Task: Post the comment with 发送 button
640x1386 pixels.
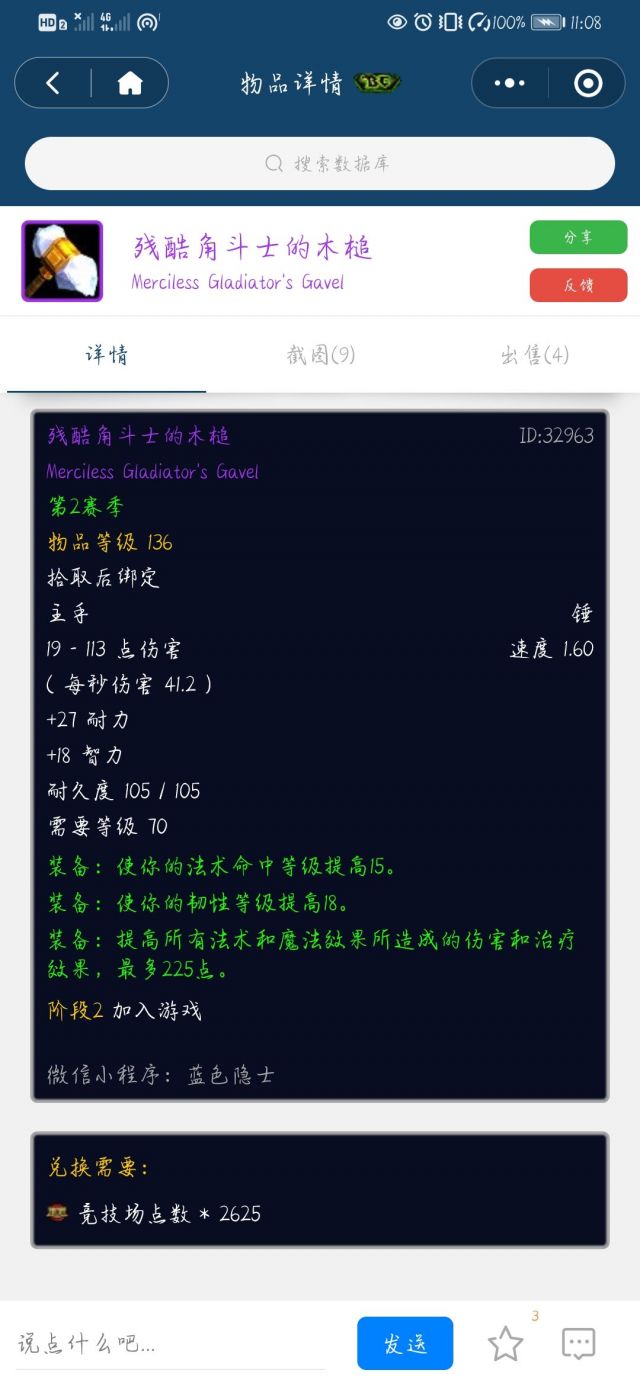Action: point(405,1343)
